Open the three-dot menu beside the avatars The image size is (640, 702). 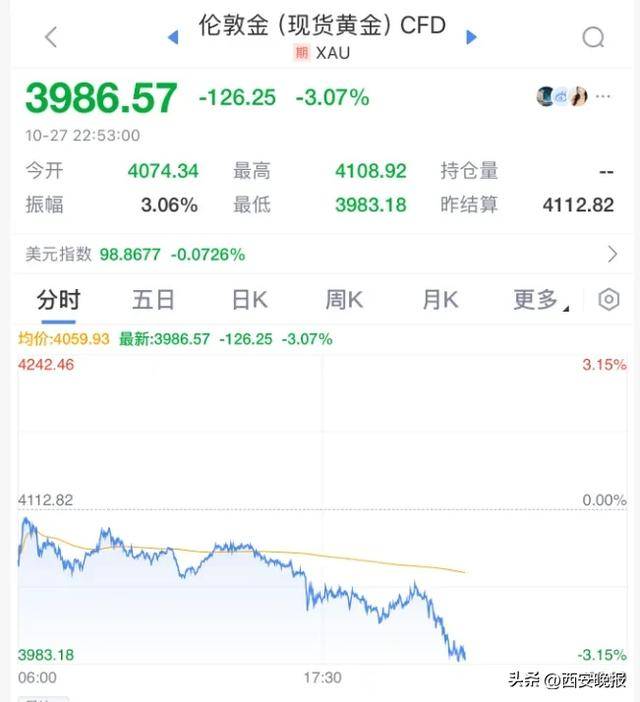pyautogui.click(x=603, y=96)
